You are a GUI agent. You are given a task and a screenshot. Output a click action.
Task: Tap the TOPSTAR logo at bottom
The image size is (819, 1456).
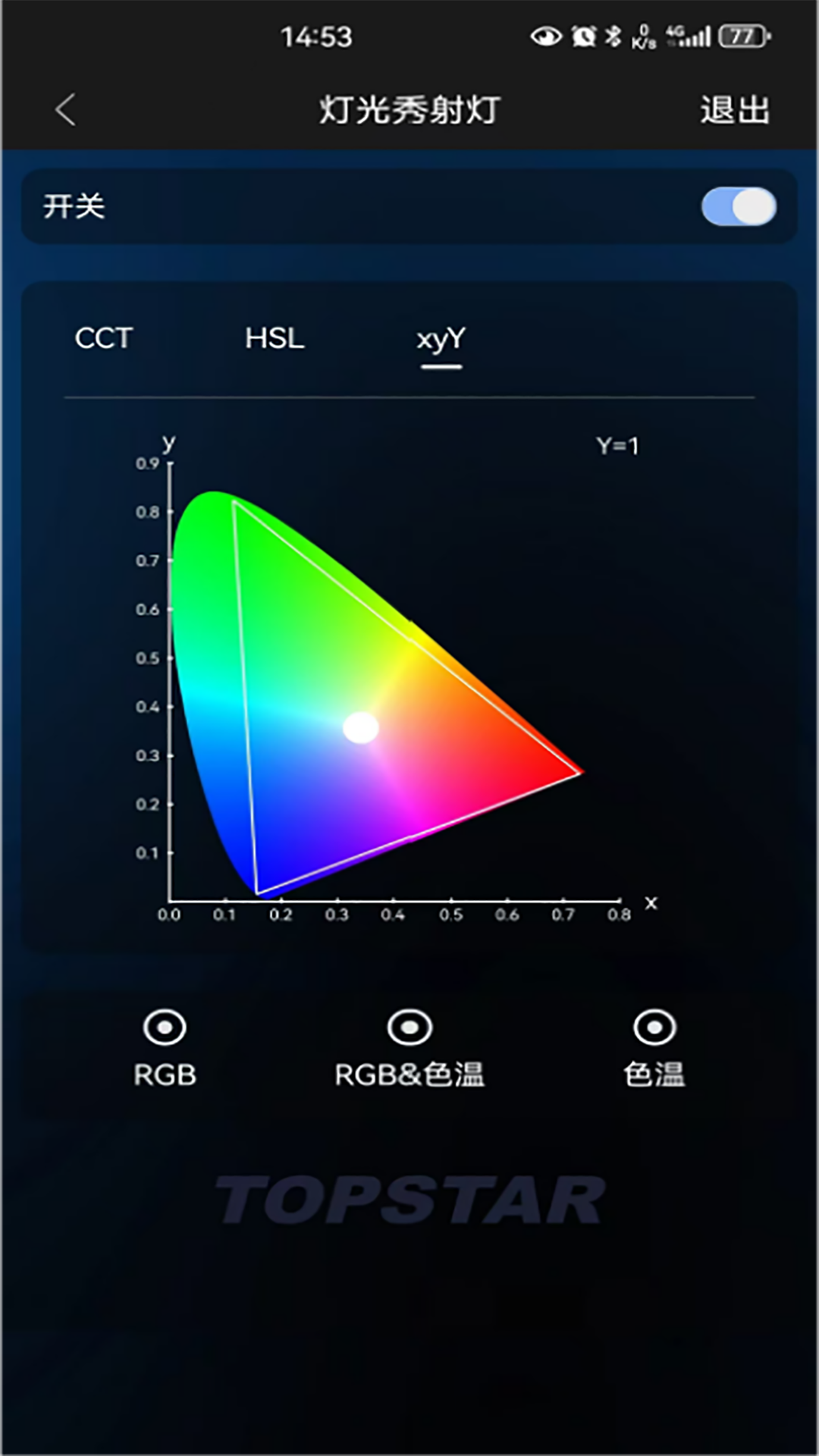(409, 1196)
